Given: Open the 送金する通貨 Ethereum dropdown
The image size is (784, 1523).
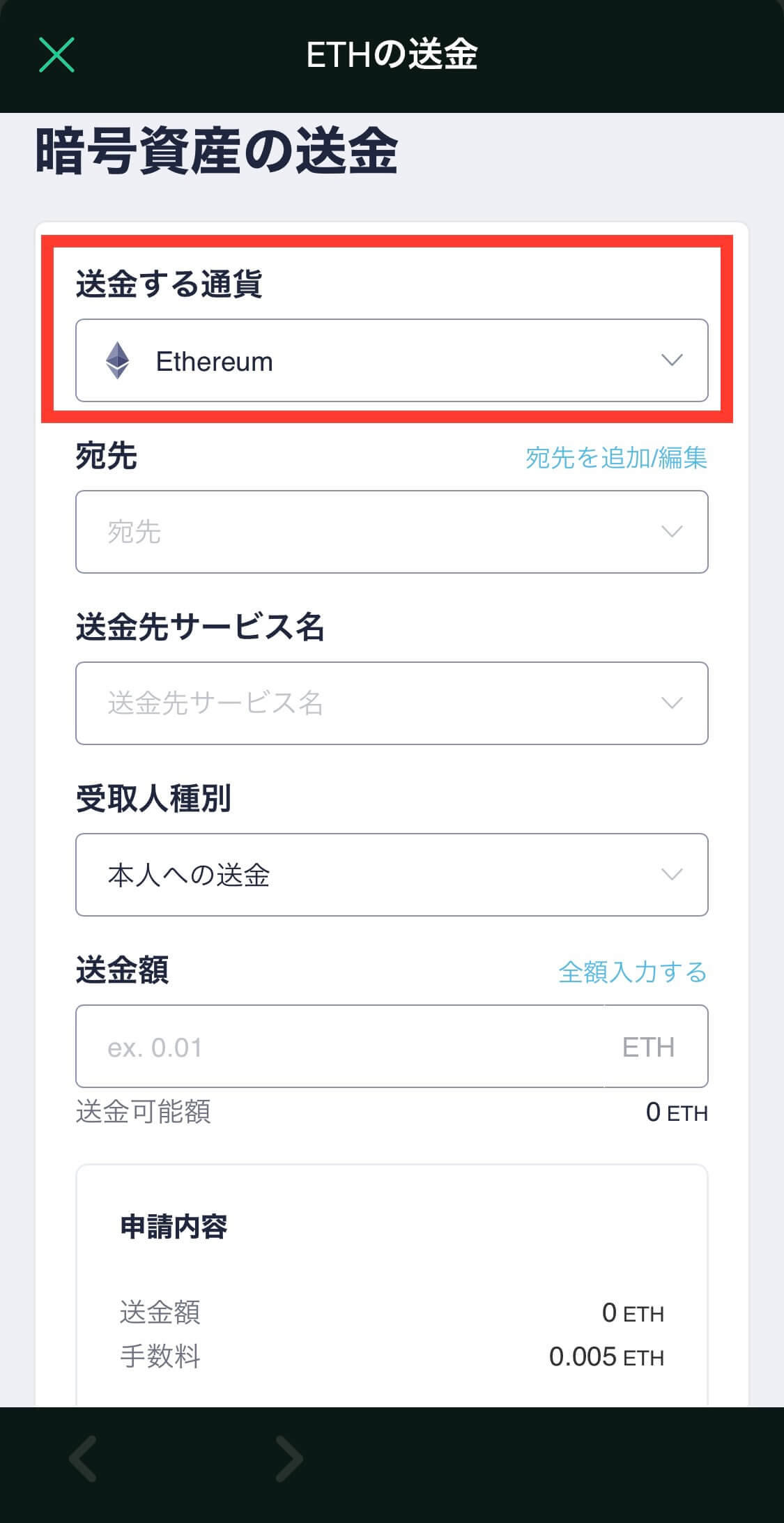Looking at the screenshot, I should [x=392, y=360].
